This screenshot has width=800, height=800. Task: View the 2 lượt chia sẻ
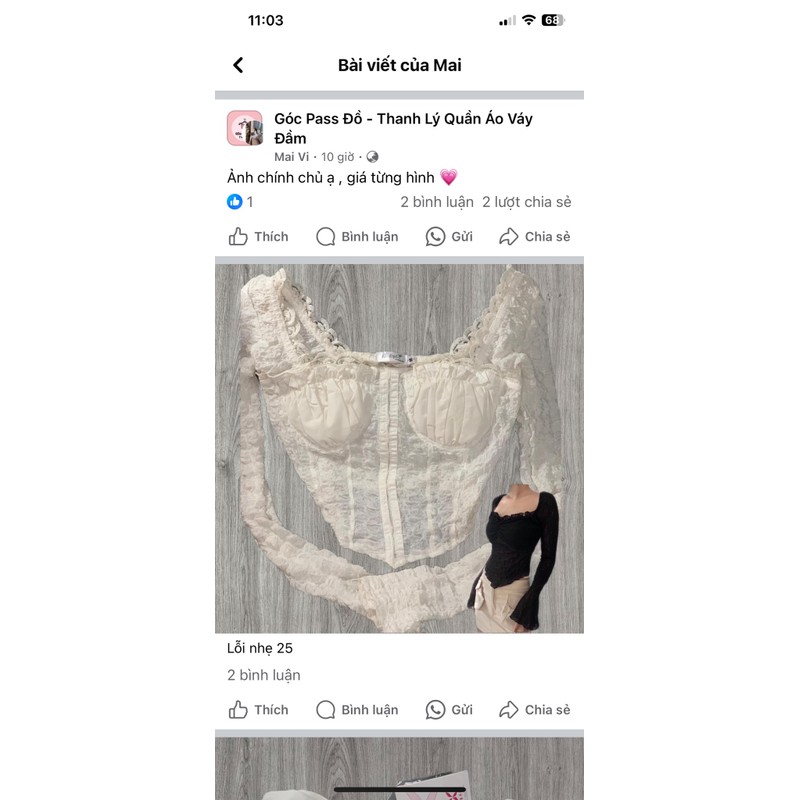pyautogui.click(x=527, y=202)
